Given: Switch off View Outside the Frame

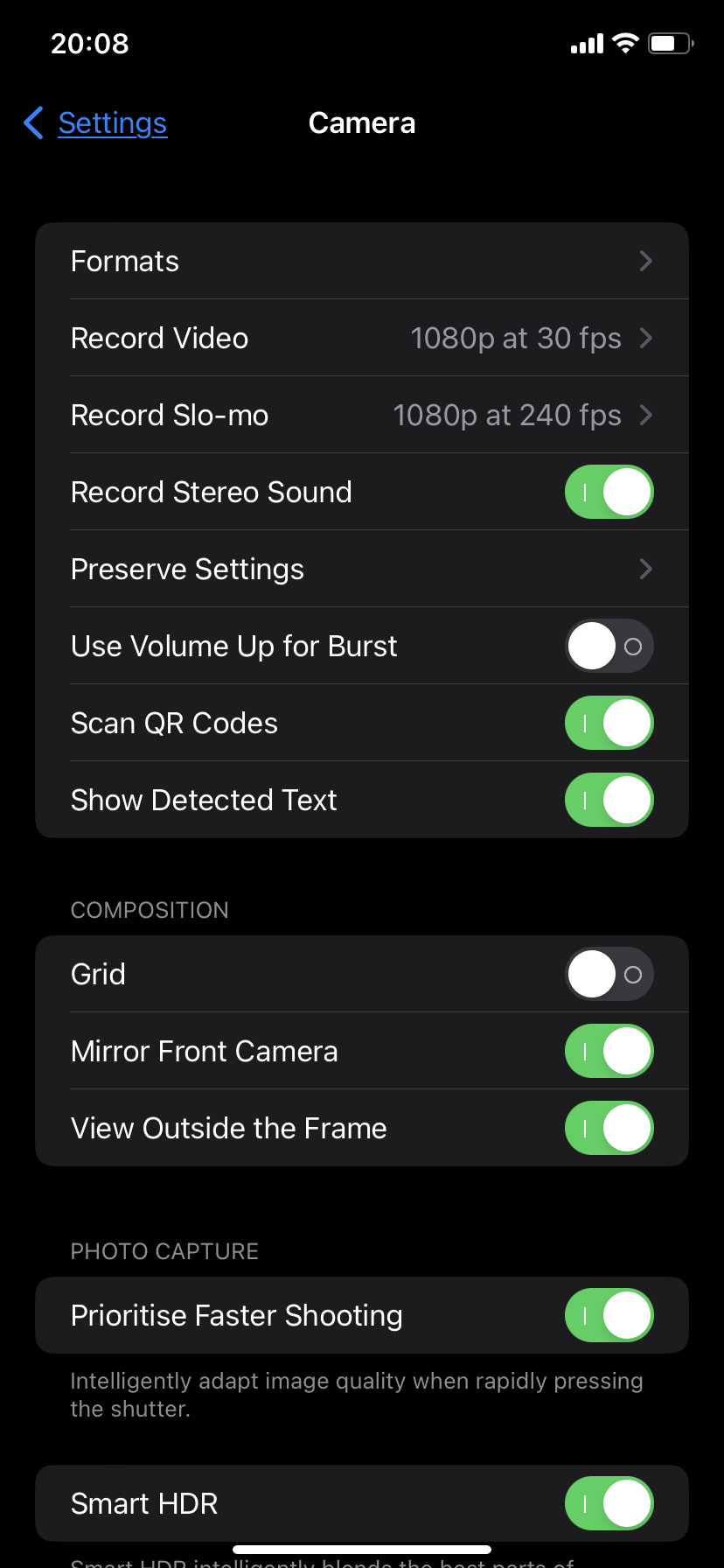Looking at the screenshot, I should (609, 1128).
